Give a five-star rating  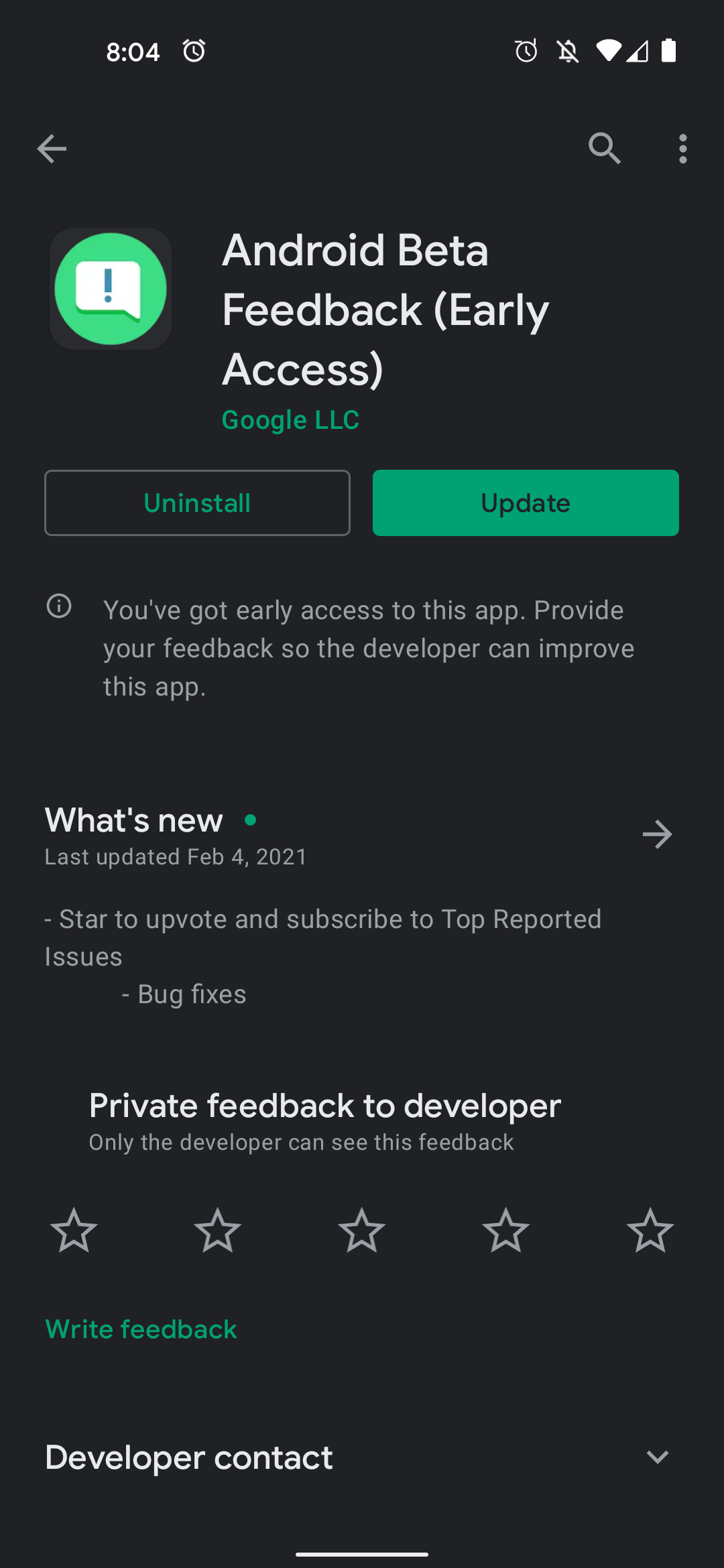pos(650,1230)
